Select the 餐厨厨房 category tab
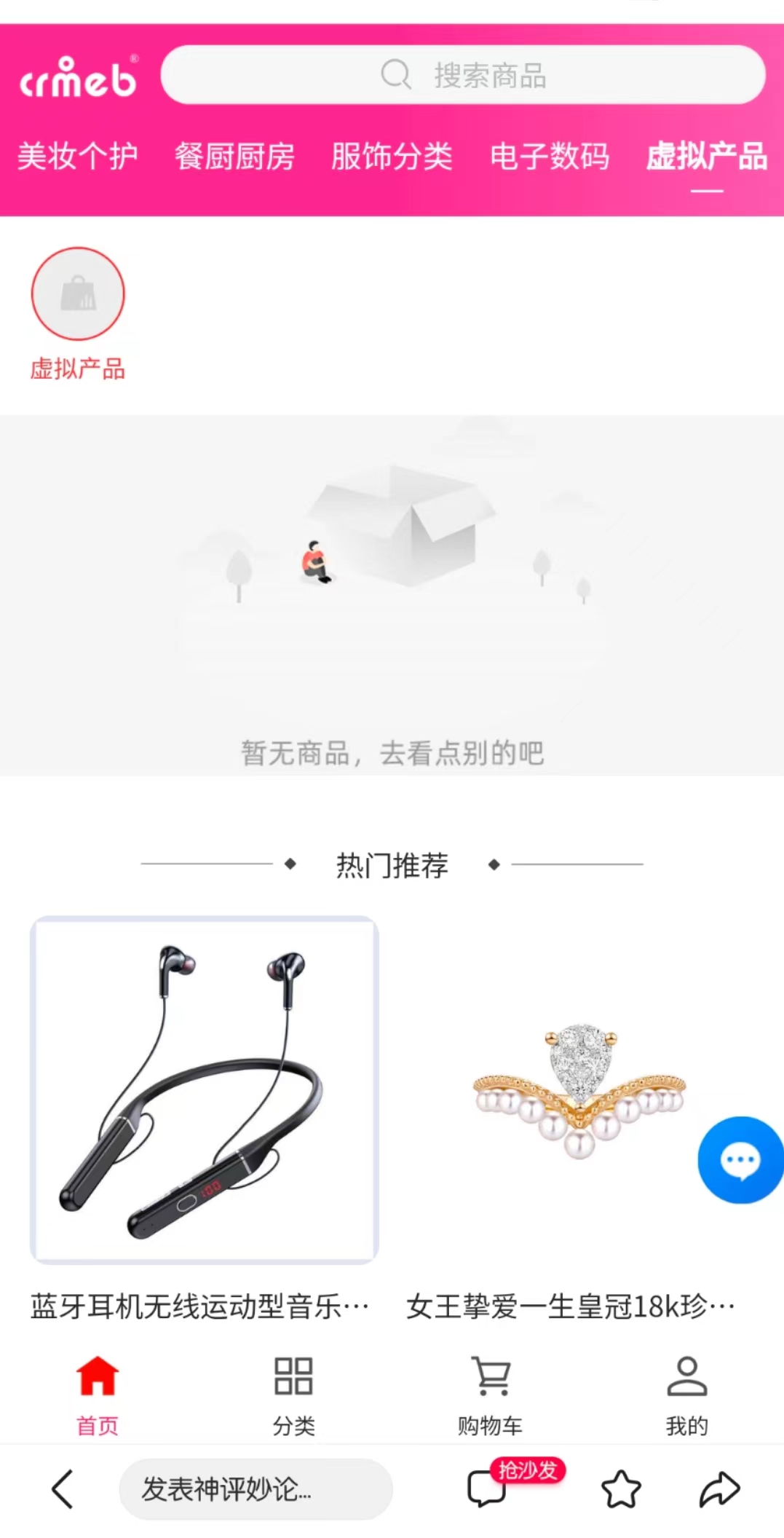The height and width of the screenshot is (1538, 784). click(x=234, y=156)
